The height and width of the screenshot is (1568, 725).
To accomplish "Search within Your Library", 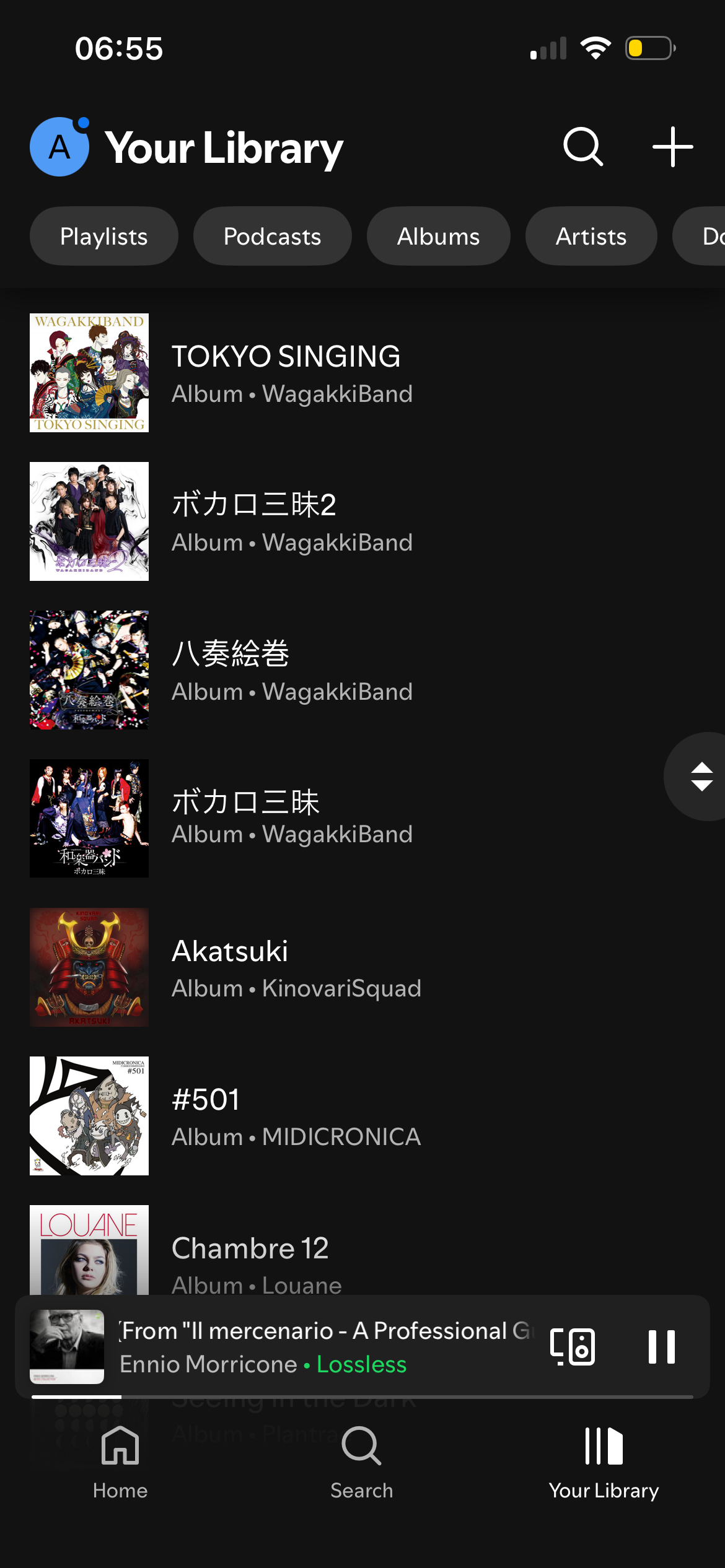I will click(x=582, y=147).
